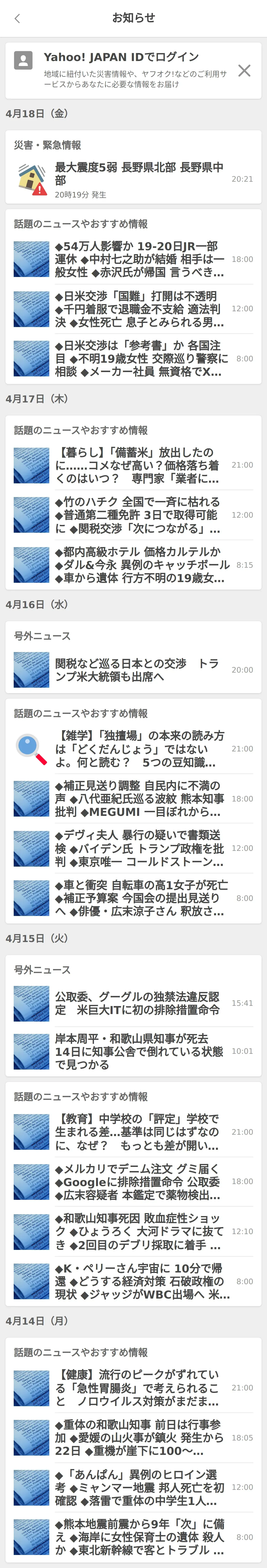Open the 関税など巡る日本との交渉 extra news
267x1568 pixels.
[x=134, y=670]
